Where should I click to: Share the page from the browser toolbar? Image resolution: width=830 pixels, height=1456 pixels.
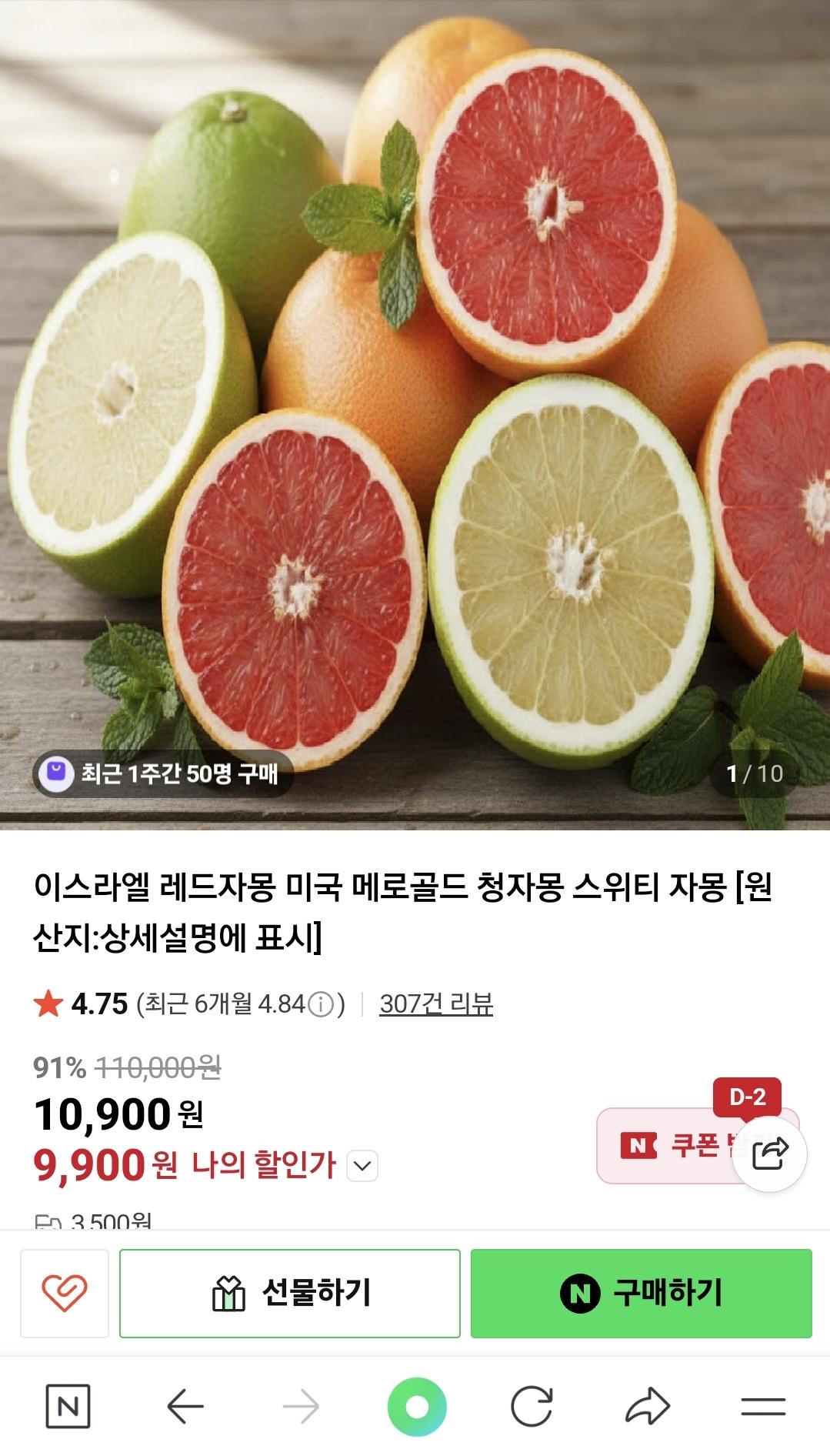tap(648, 1407)
